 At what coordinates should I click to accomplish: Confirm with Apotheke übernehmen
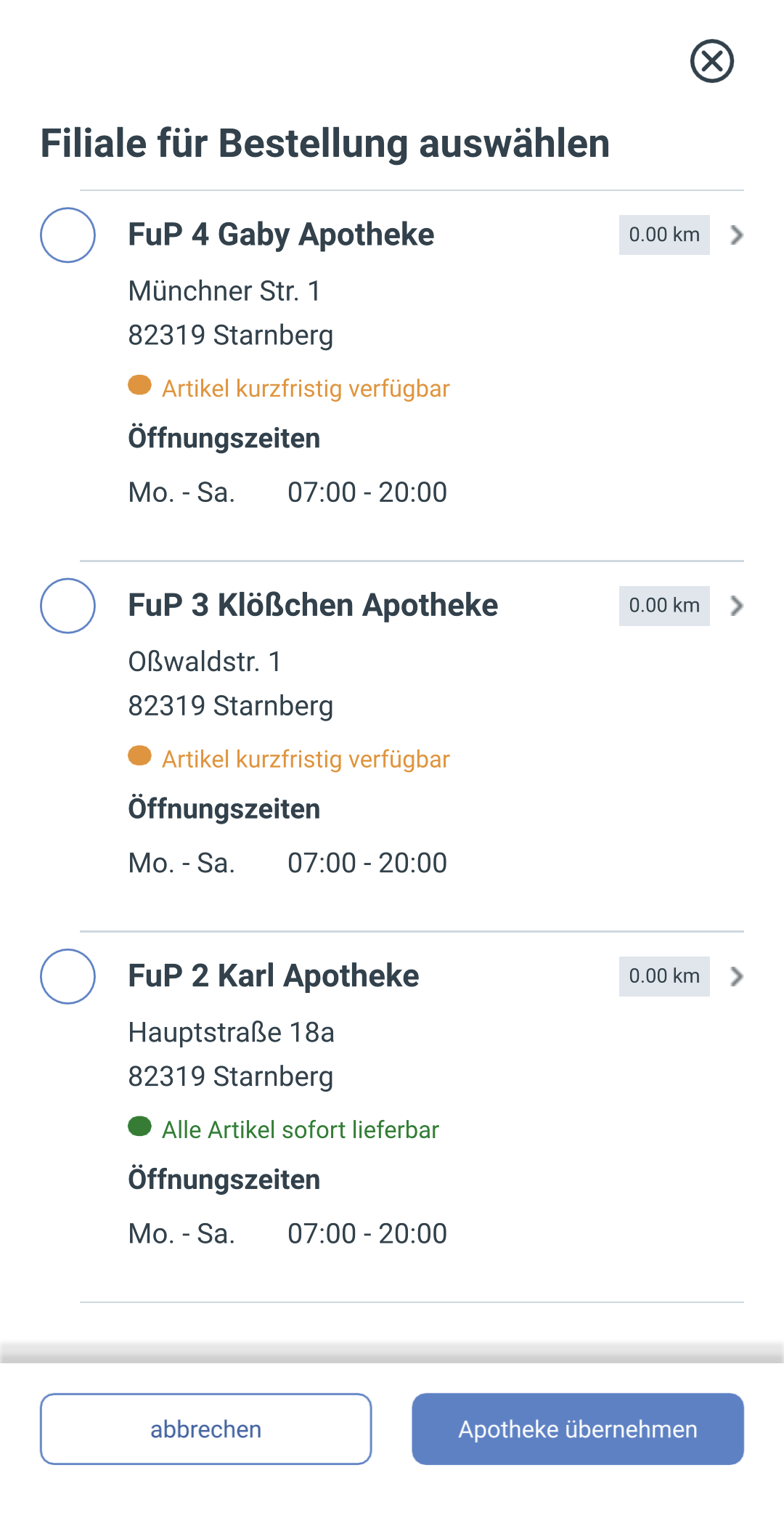click(578, 1429)
